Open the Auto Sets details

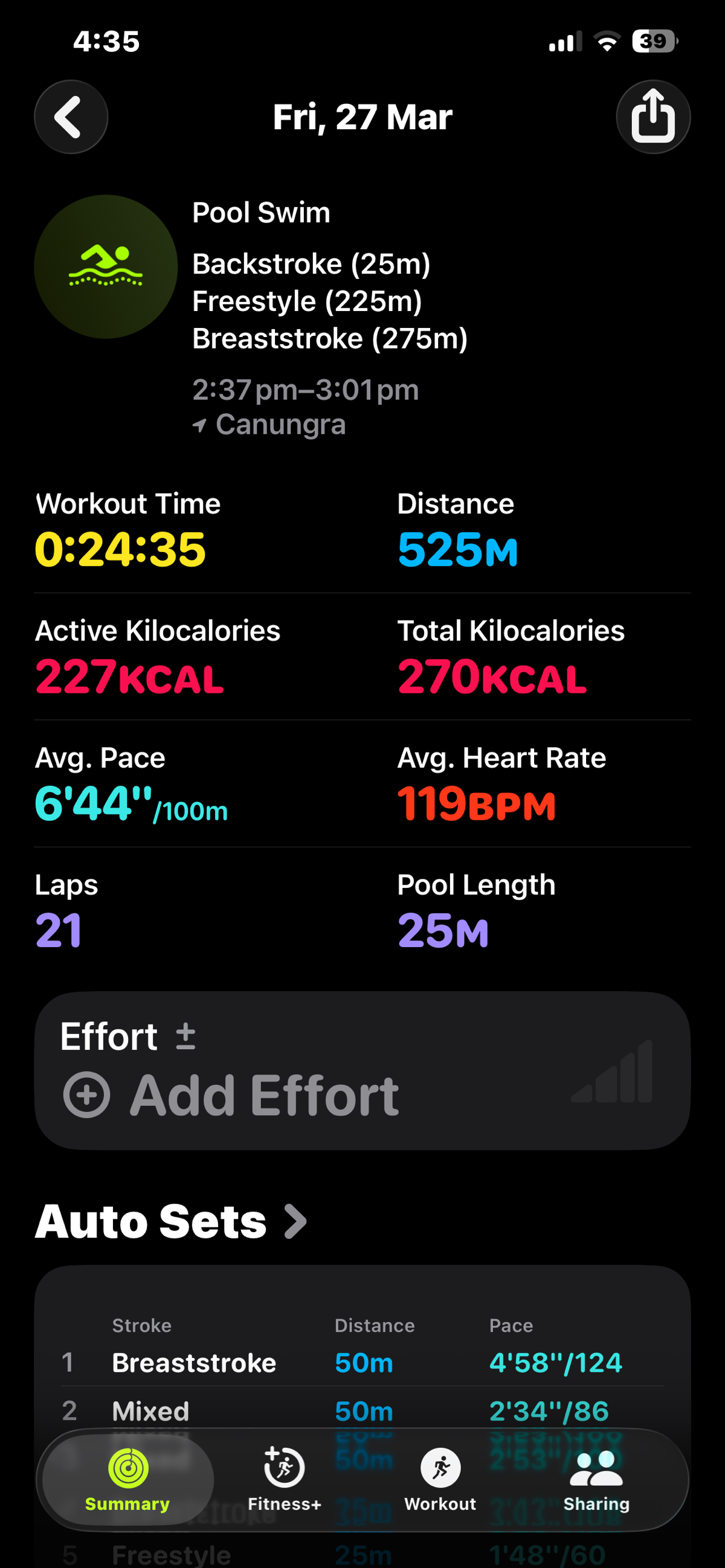point(170,1222)
